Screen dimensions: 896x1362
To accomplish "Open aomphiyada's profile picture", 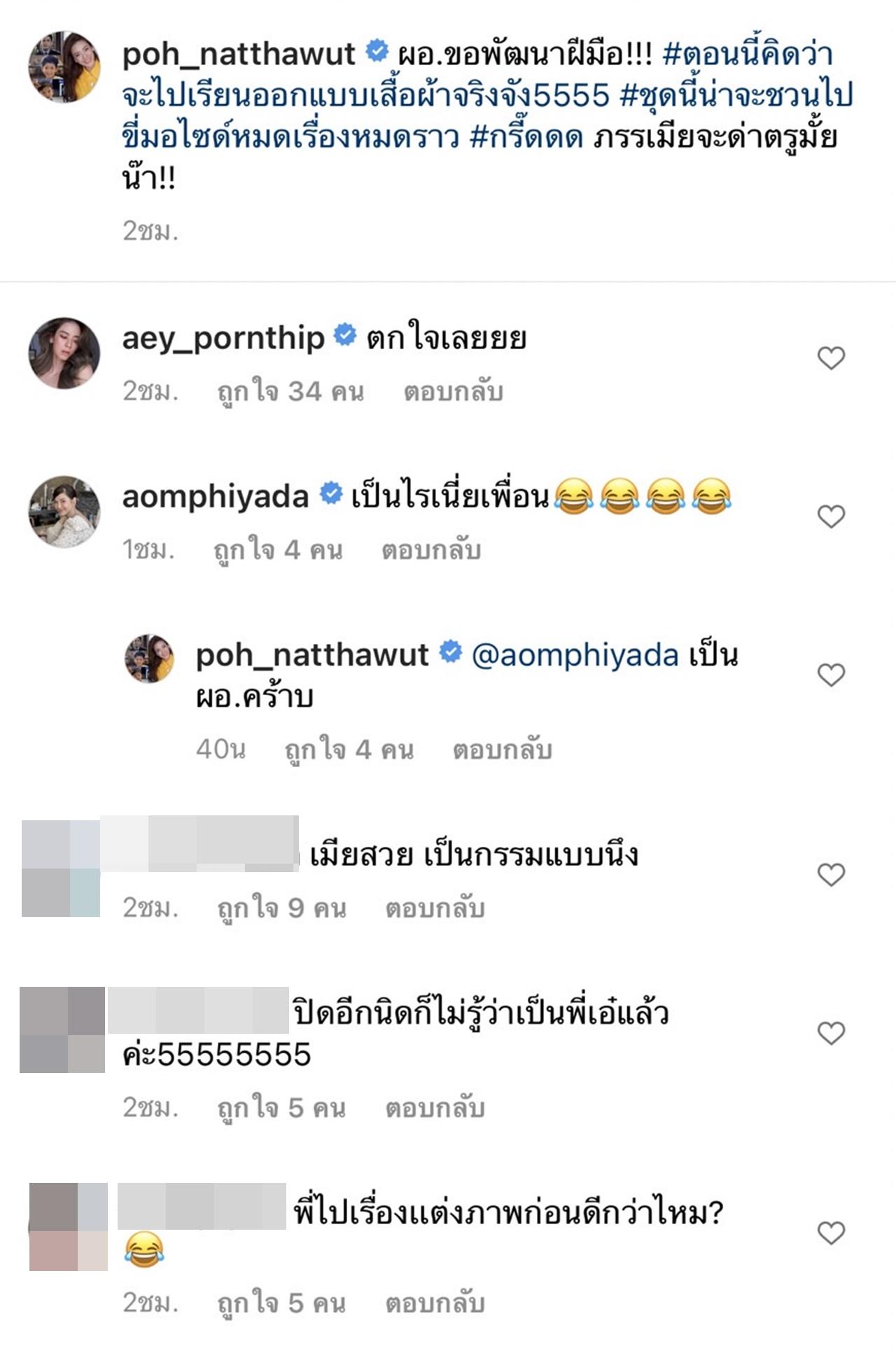I will pyautogui.click(x=64, y=511).
